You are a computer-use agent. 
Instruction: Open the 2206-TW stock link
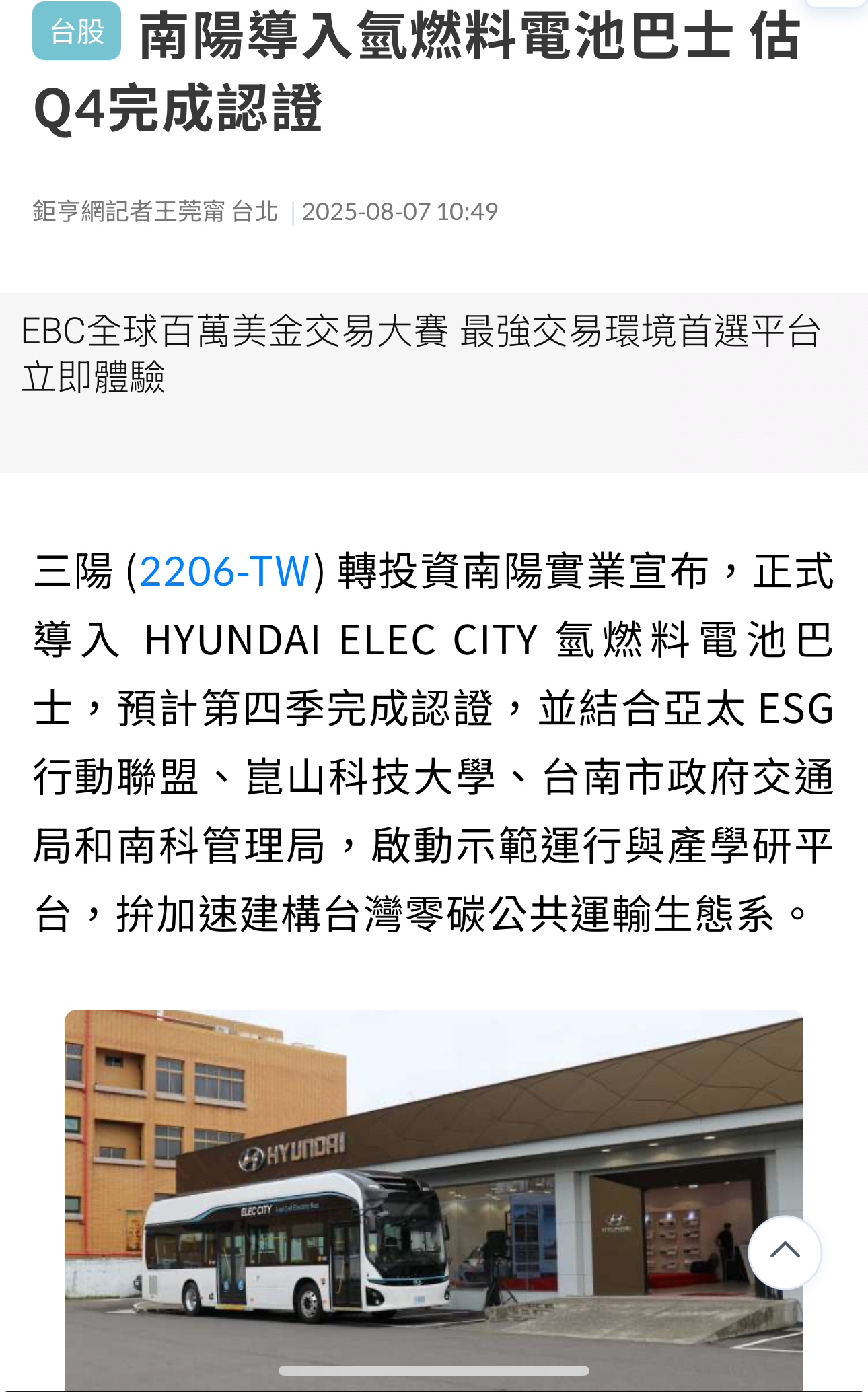[x=225, y=571]
